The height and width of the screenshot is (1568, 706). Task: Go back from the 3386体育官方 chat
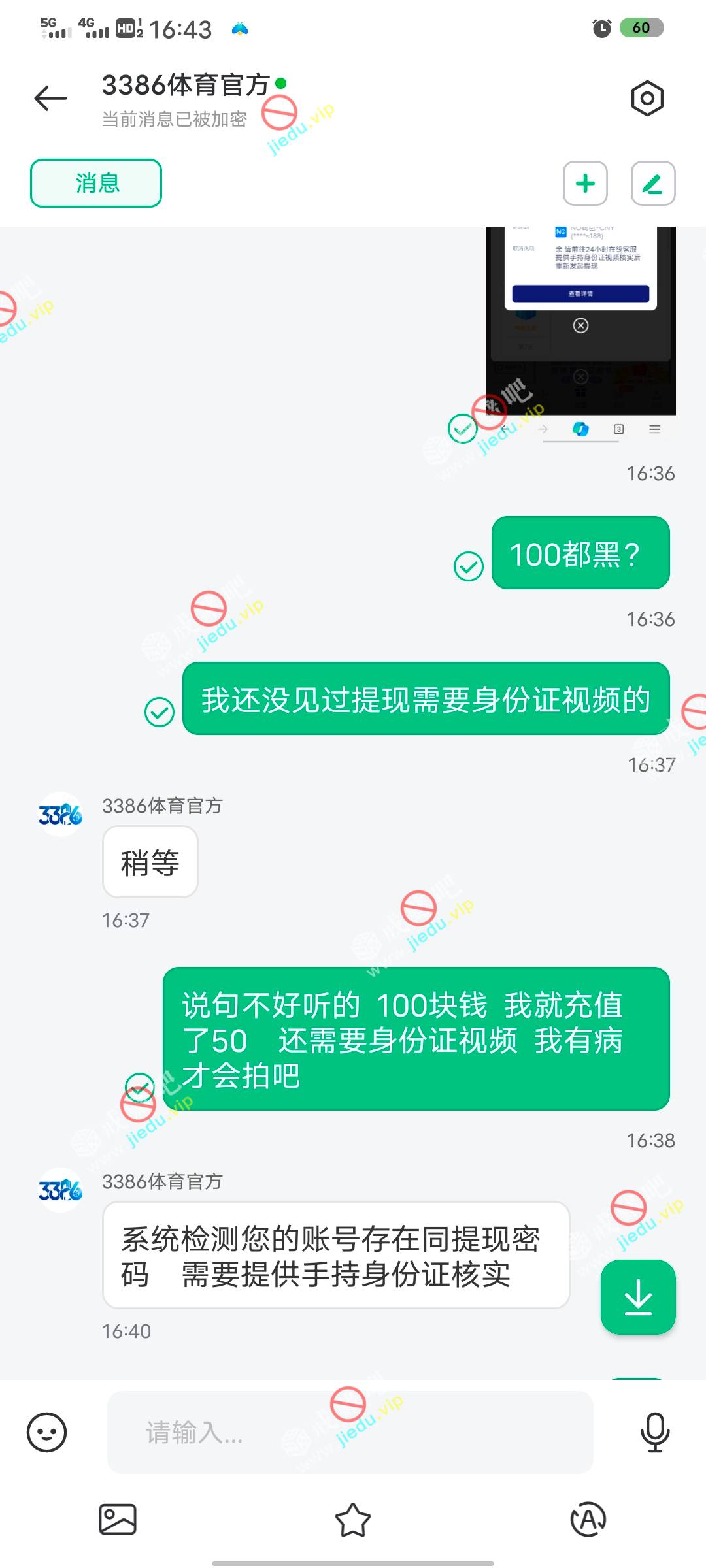click(x=51, y=99)
